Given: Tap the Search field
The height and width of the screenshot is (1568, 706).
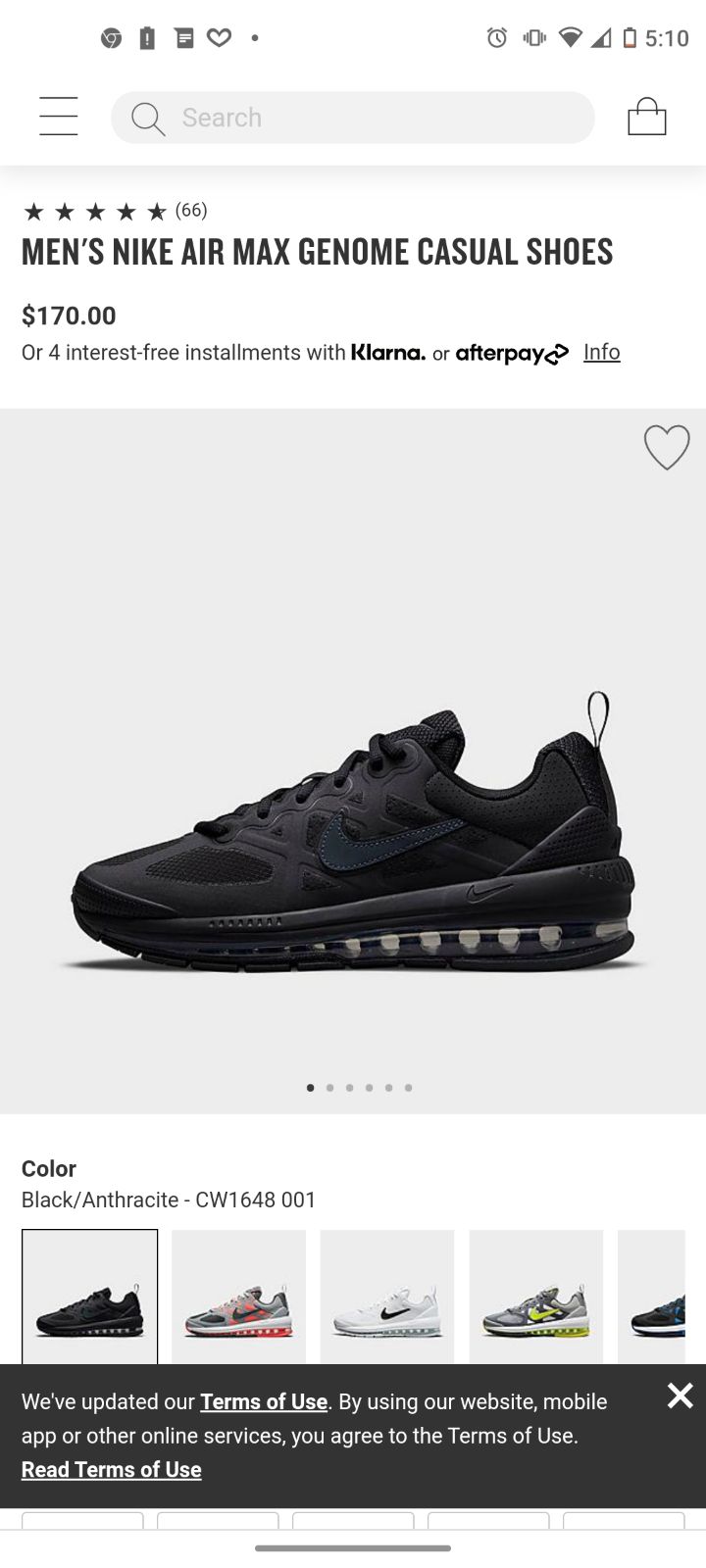Looking at the screenshot, I should 353,118.
